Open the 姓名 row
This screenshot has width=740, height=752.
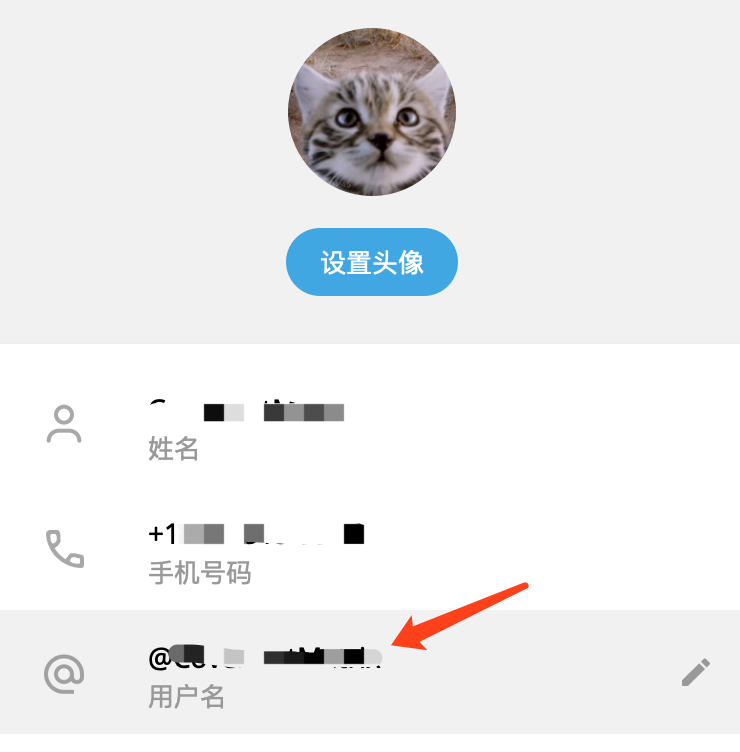[370, 428]
